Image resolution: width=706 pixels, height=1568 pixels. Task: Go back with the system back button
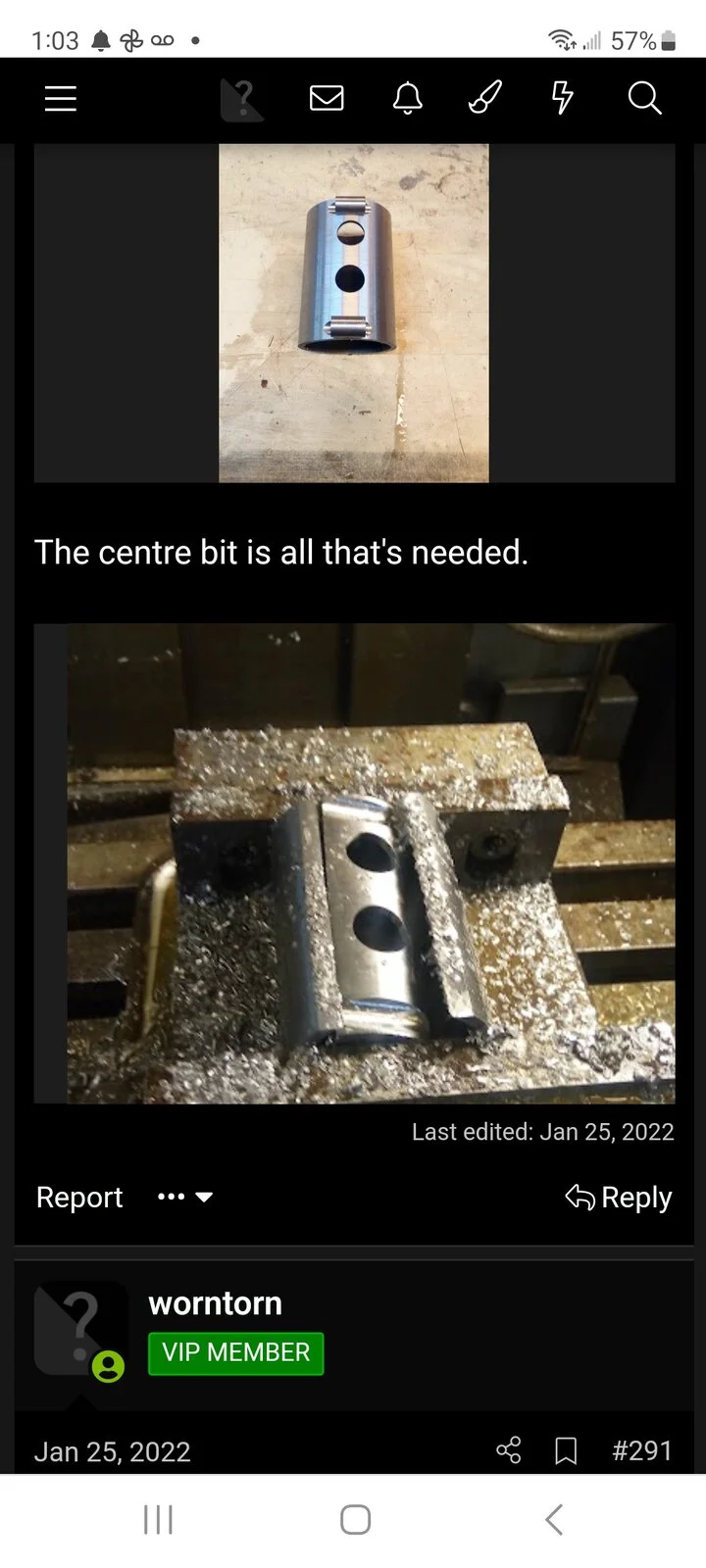click(x=553, y=1520)
